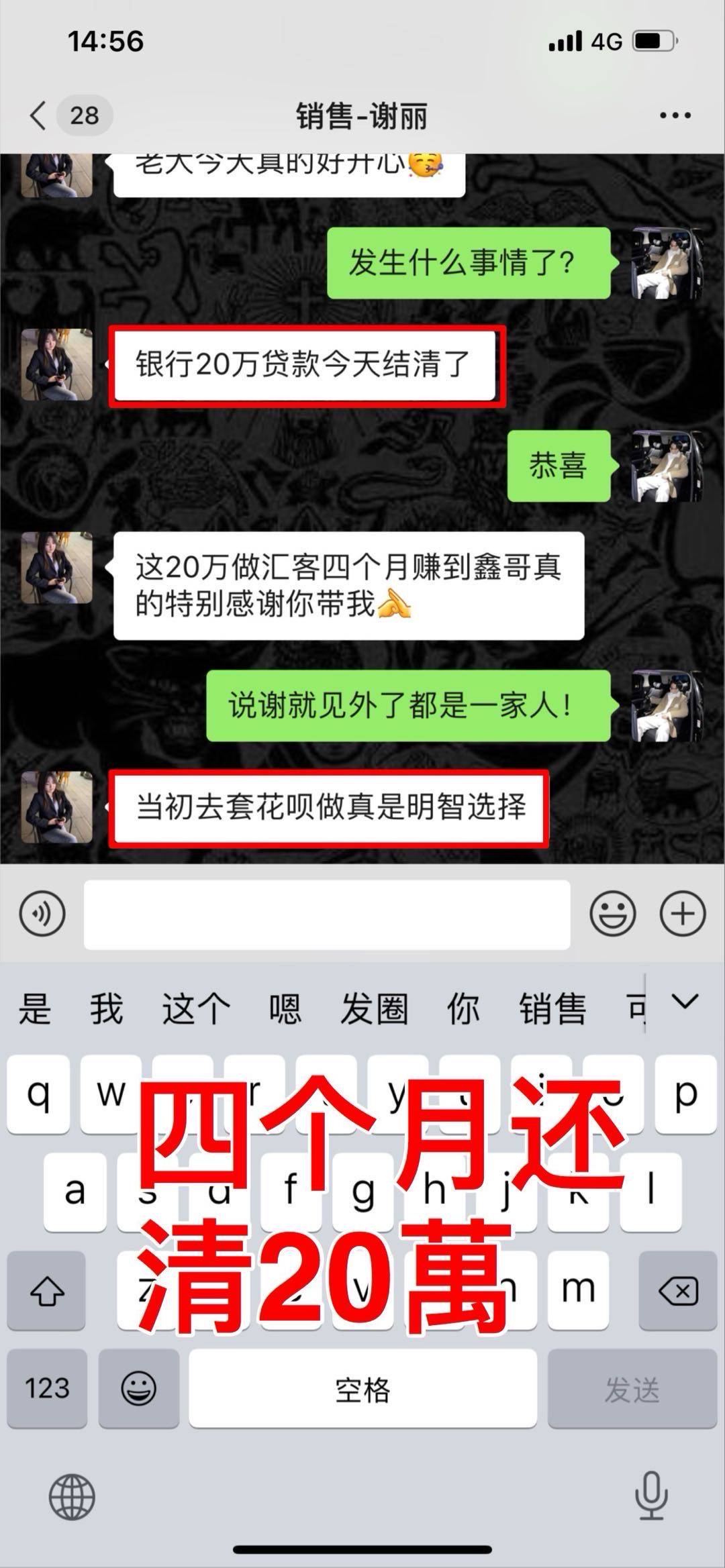This screenshot has height=1568, width=725.
Task: Open the emoji sticker panel
Action: (612, 913)
